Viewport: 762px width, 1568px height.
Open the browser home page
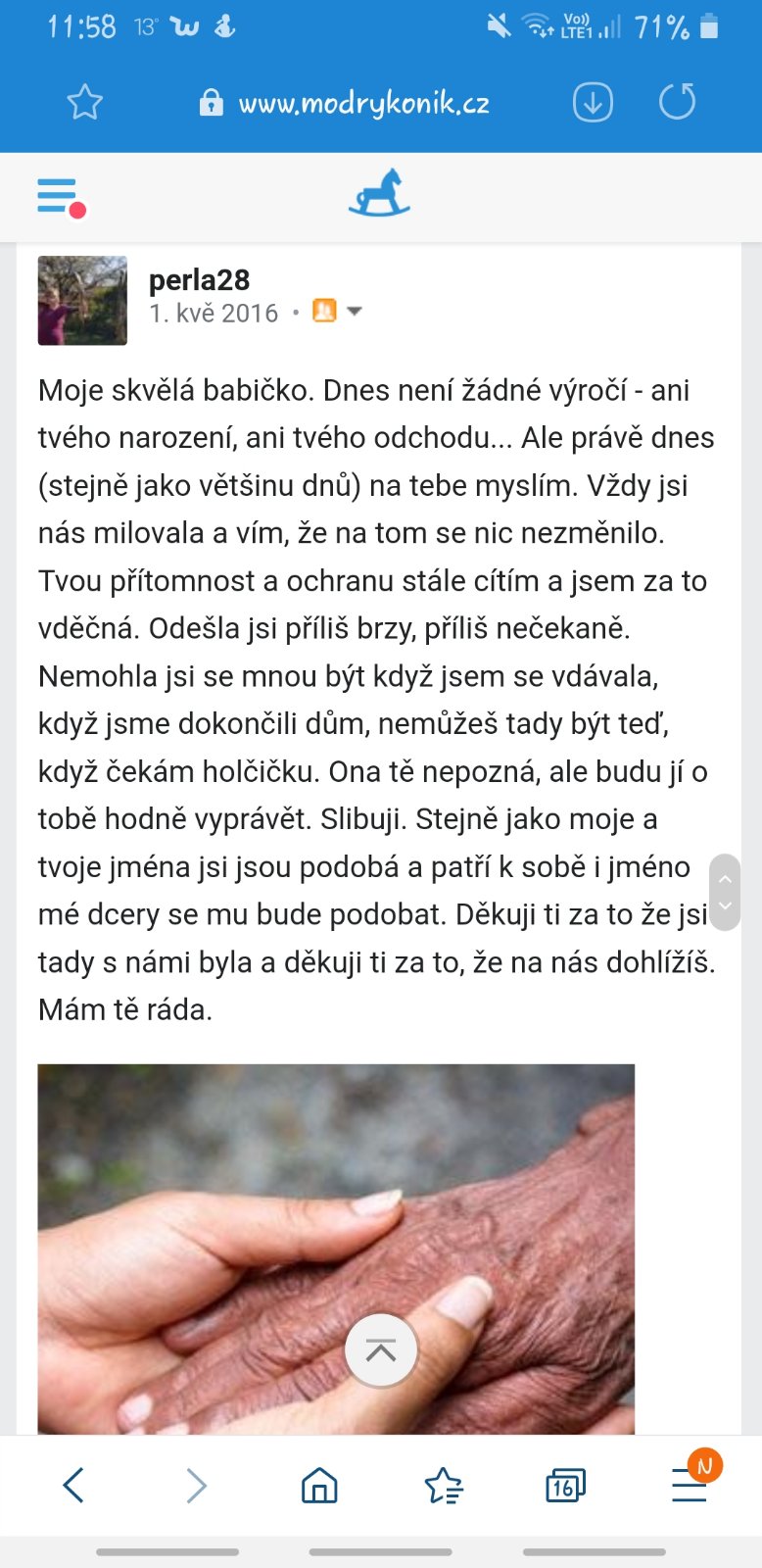(319, 1486)
